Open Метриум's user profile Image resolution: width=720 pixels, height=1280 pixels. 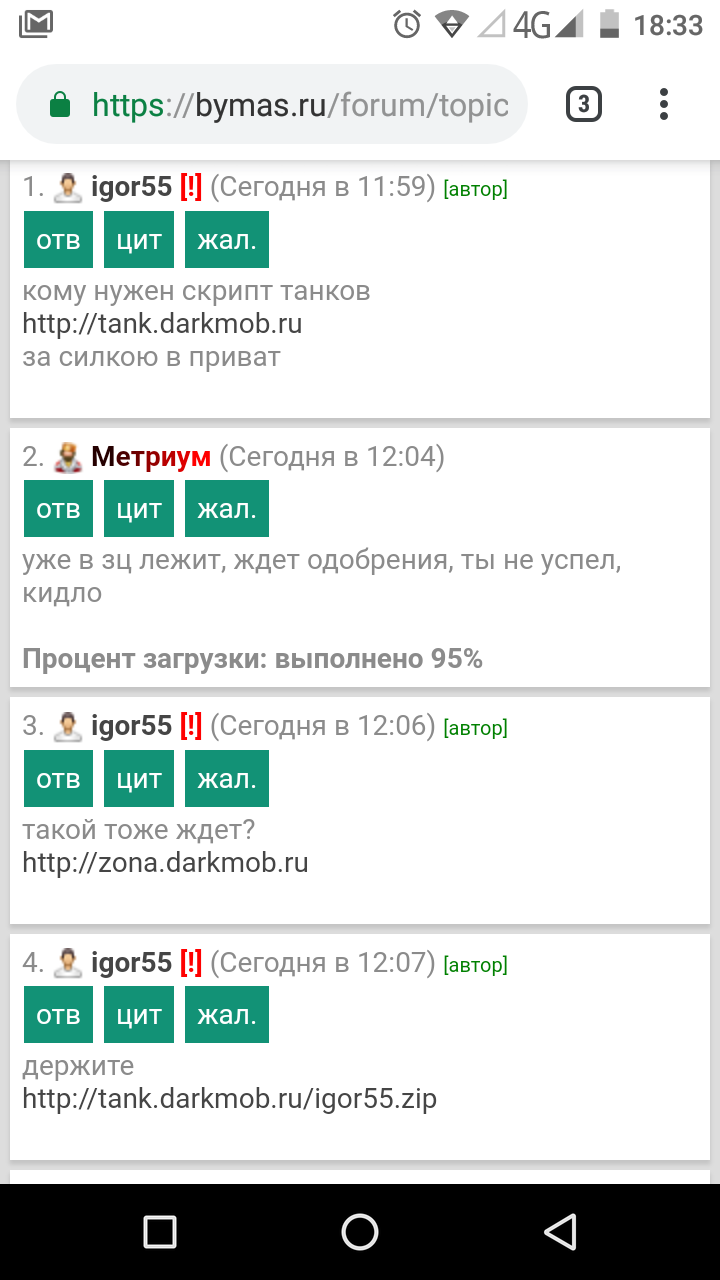click(150, 457)
